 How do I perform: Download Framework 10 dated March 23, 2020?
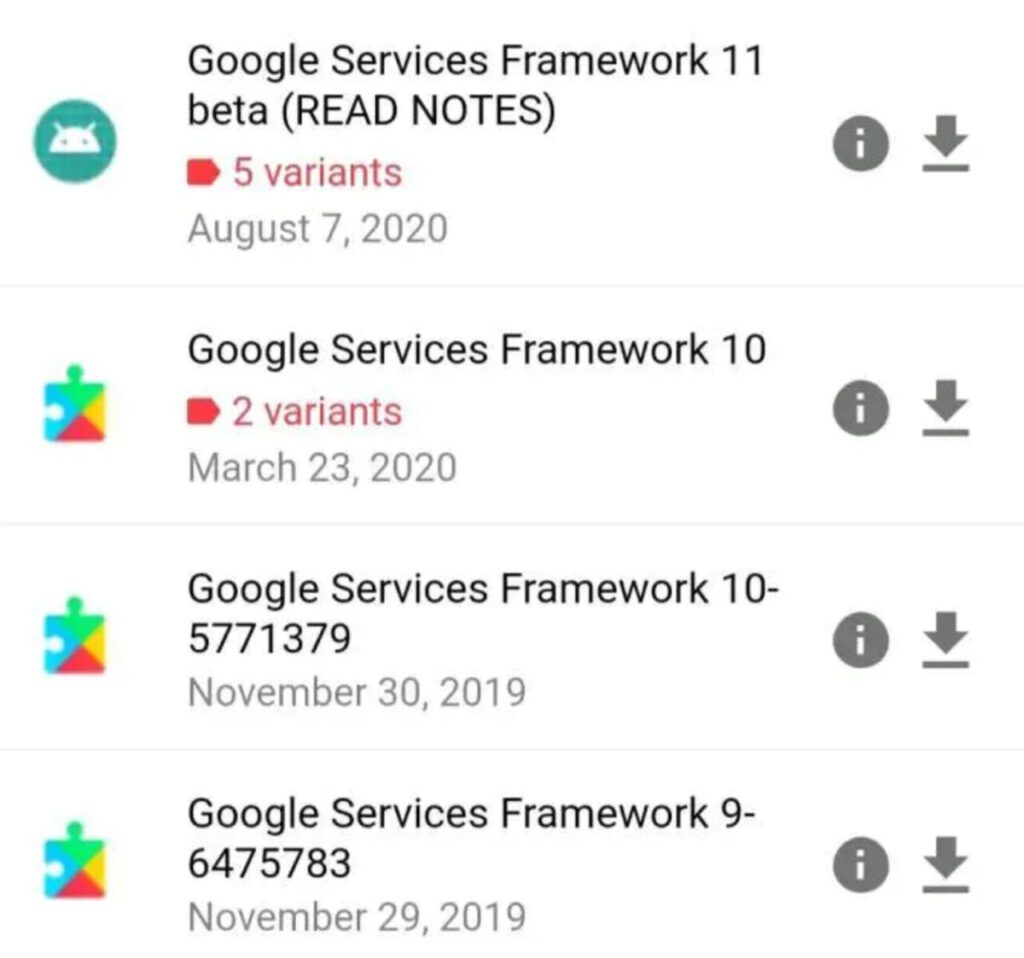tap(944, 407)
